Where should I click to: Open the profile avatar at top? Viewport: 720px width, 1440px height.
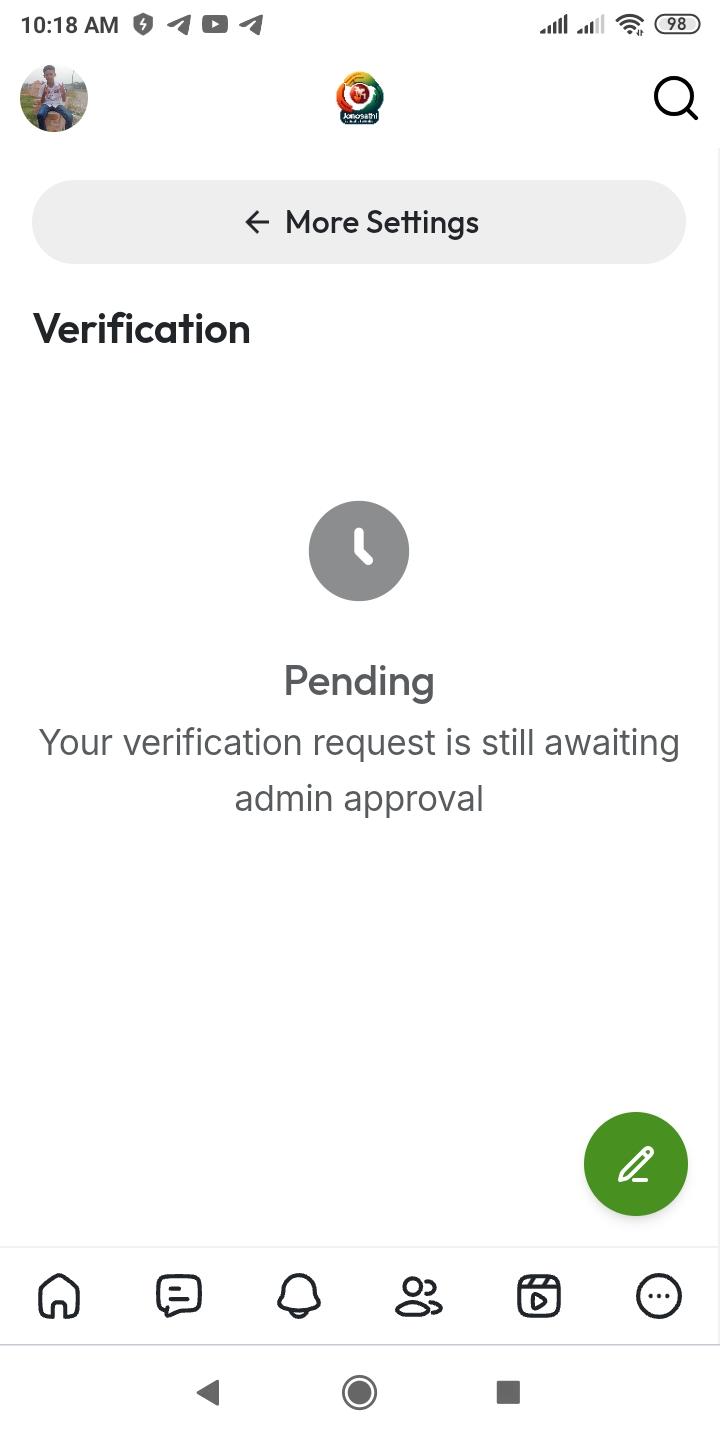tap(54, 98)
